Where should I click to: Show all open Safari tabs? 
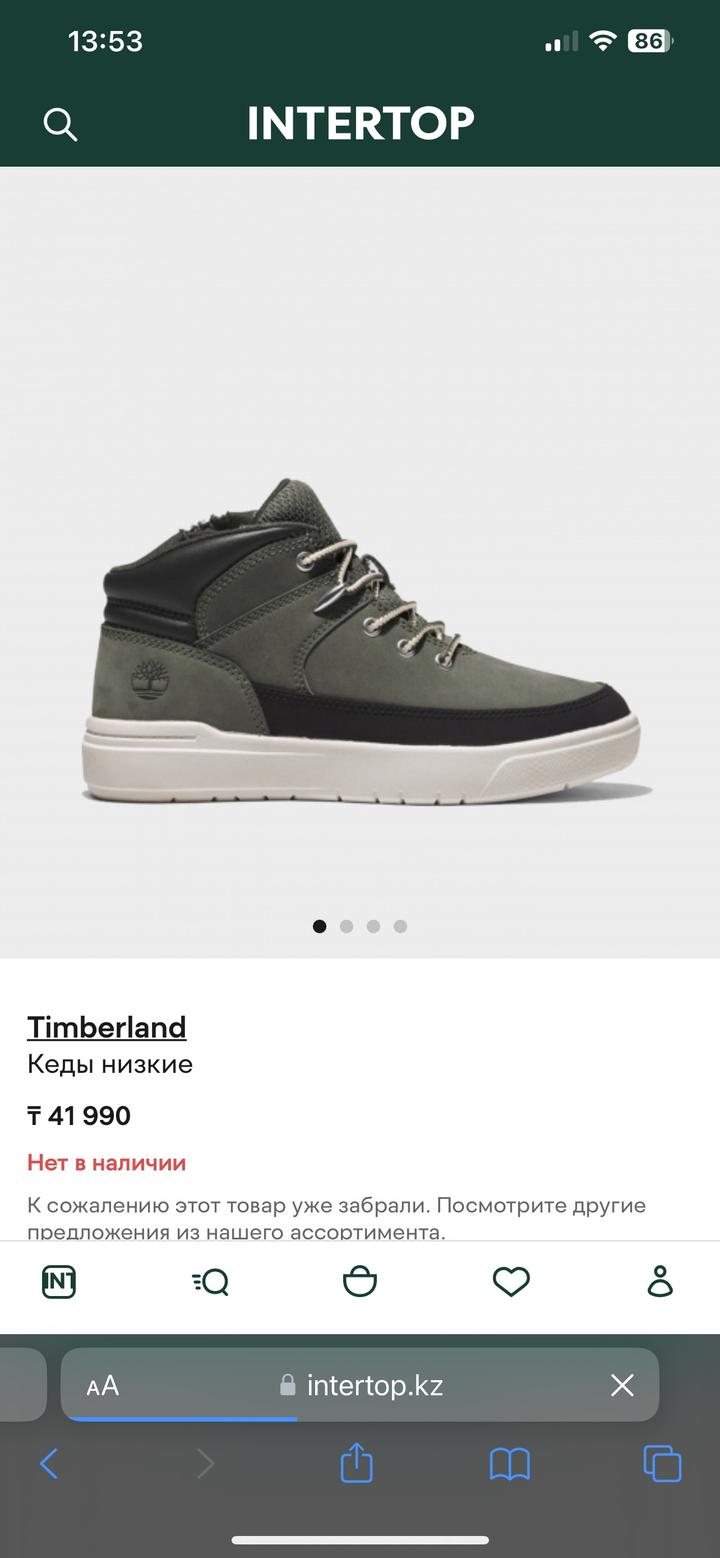tap(662, 1465)
